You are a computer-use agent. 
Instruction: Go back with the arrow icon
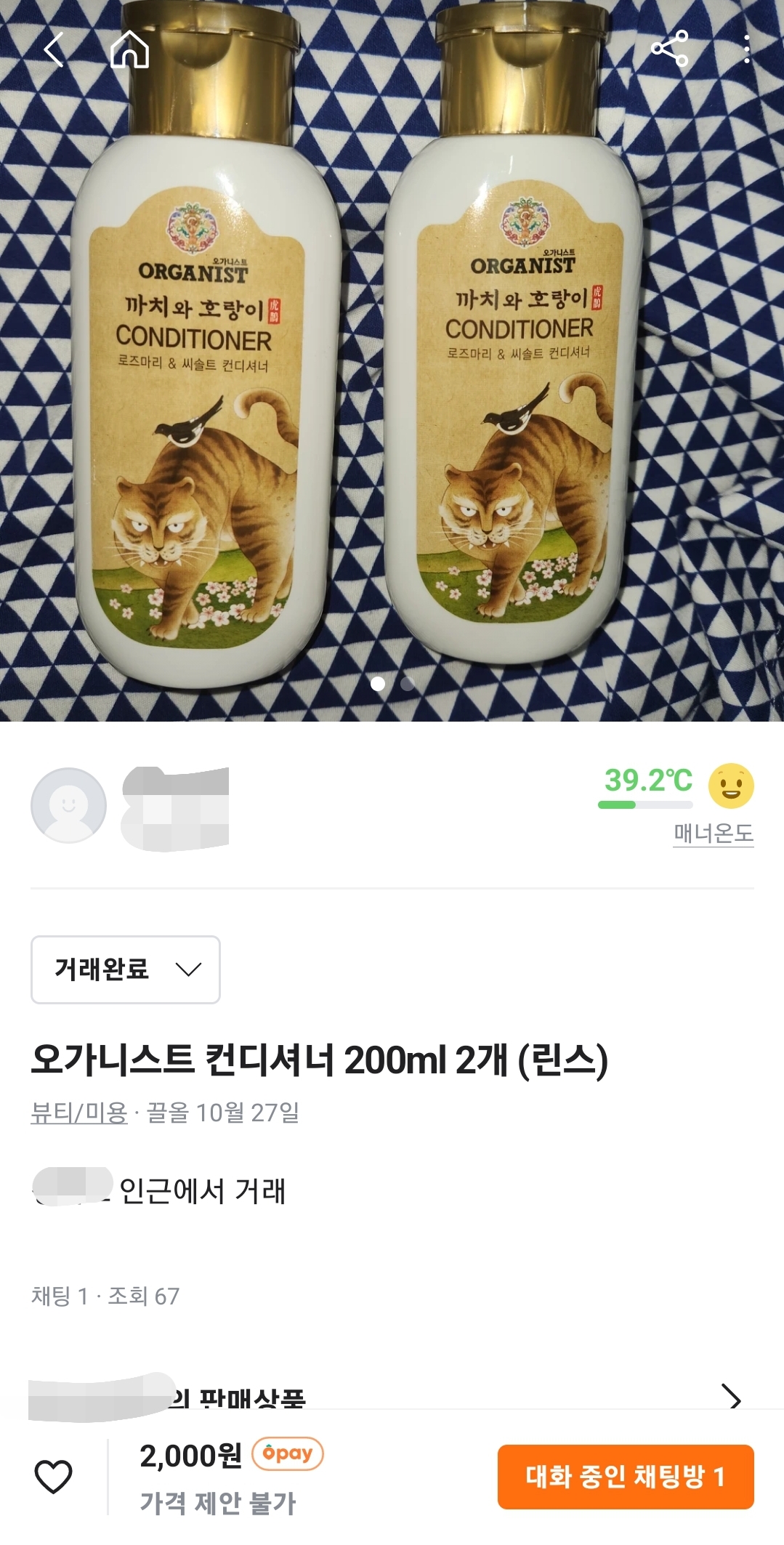tap(54, 49)
